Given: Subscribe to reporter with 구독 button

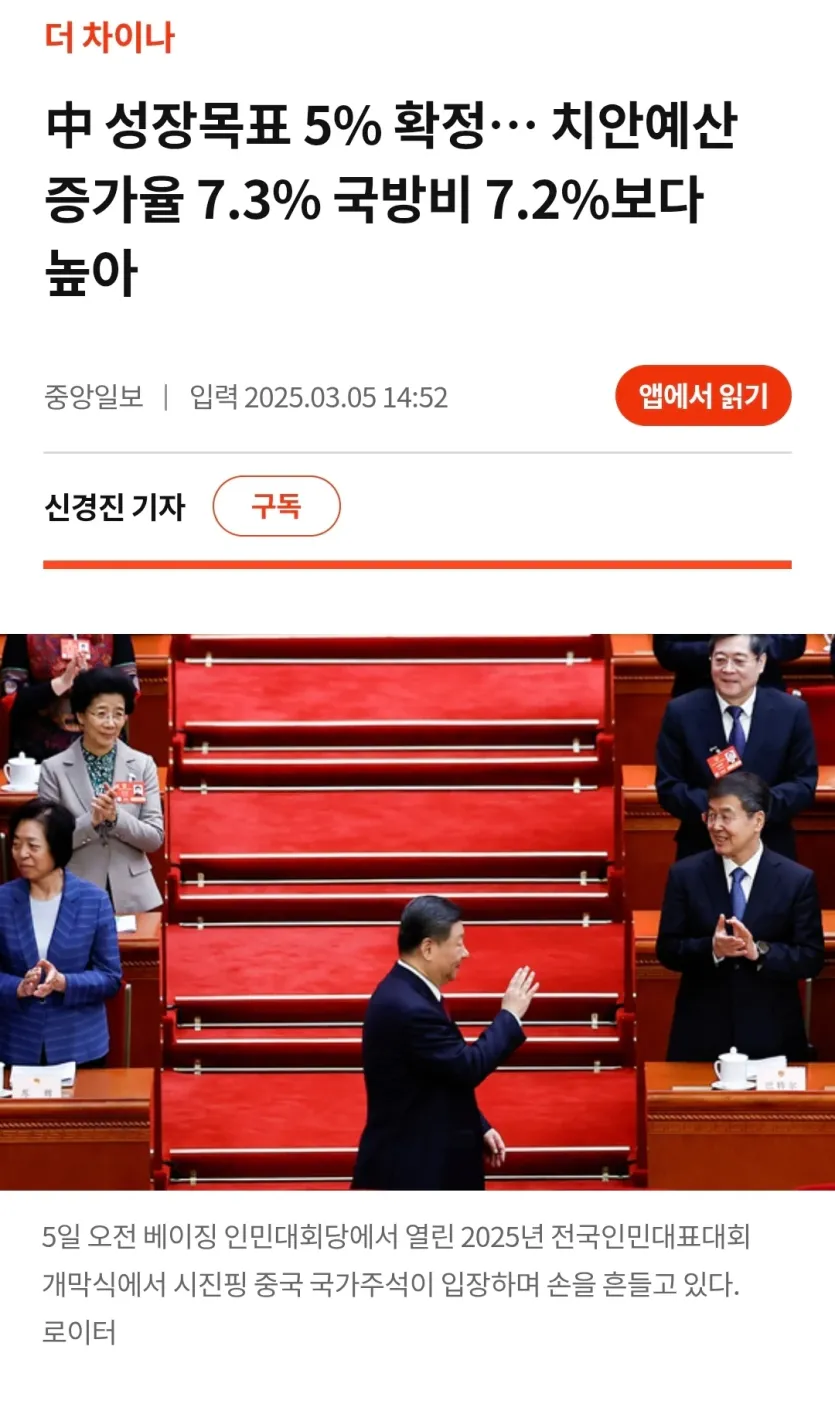Looking at the screenshot, I should pos(276,506).
